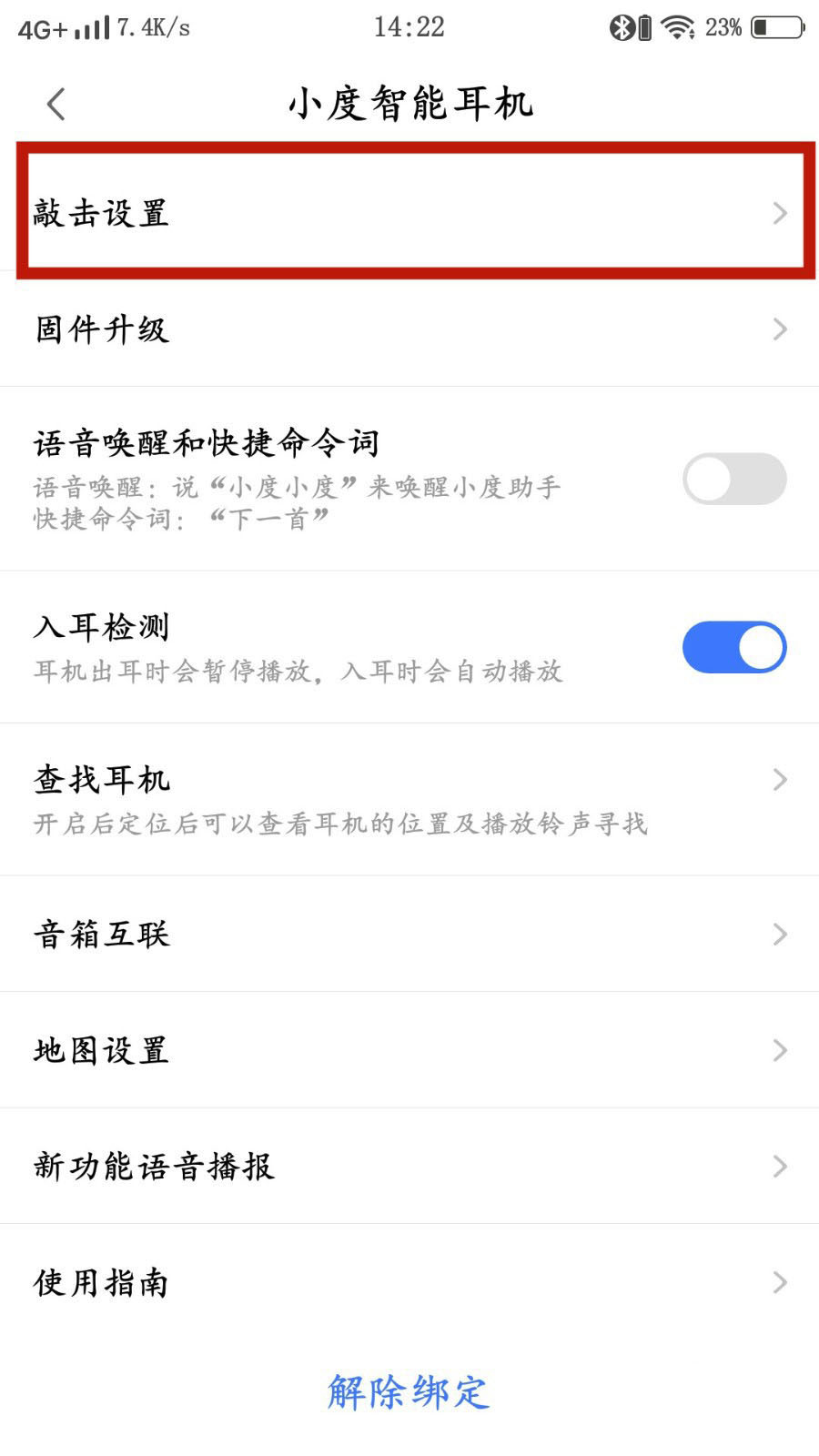Open 使用指南 user guide
Image resolution: width=819 pixels, height=1456 pixels.
tap(409, 1282)
